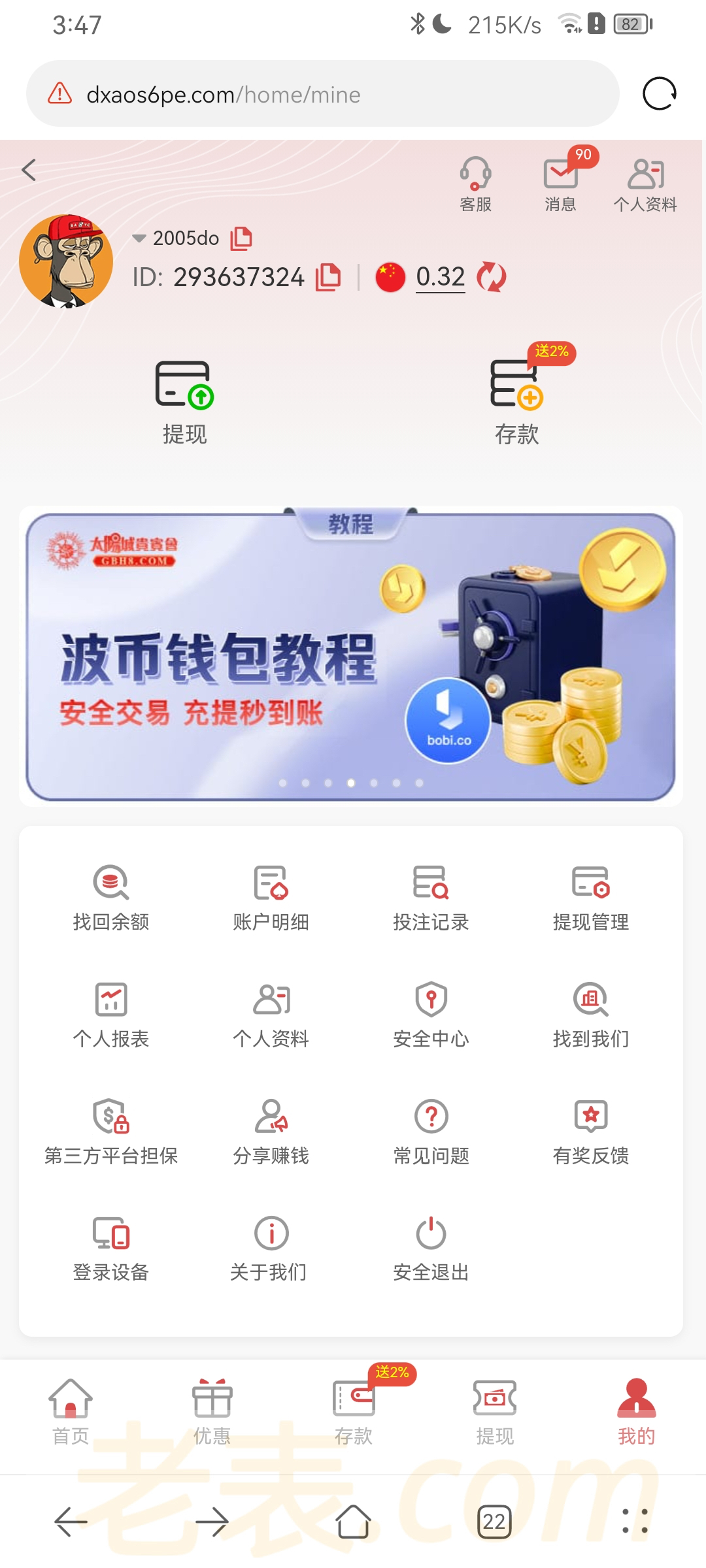706x1568 pixels.
Task: Refresh the 0.32 balance
Action: point(492,277)
